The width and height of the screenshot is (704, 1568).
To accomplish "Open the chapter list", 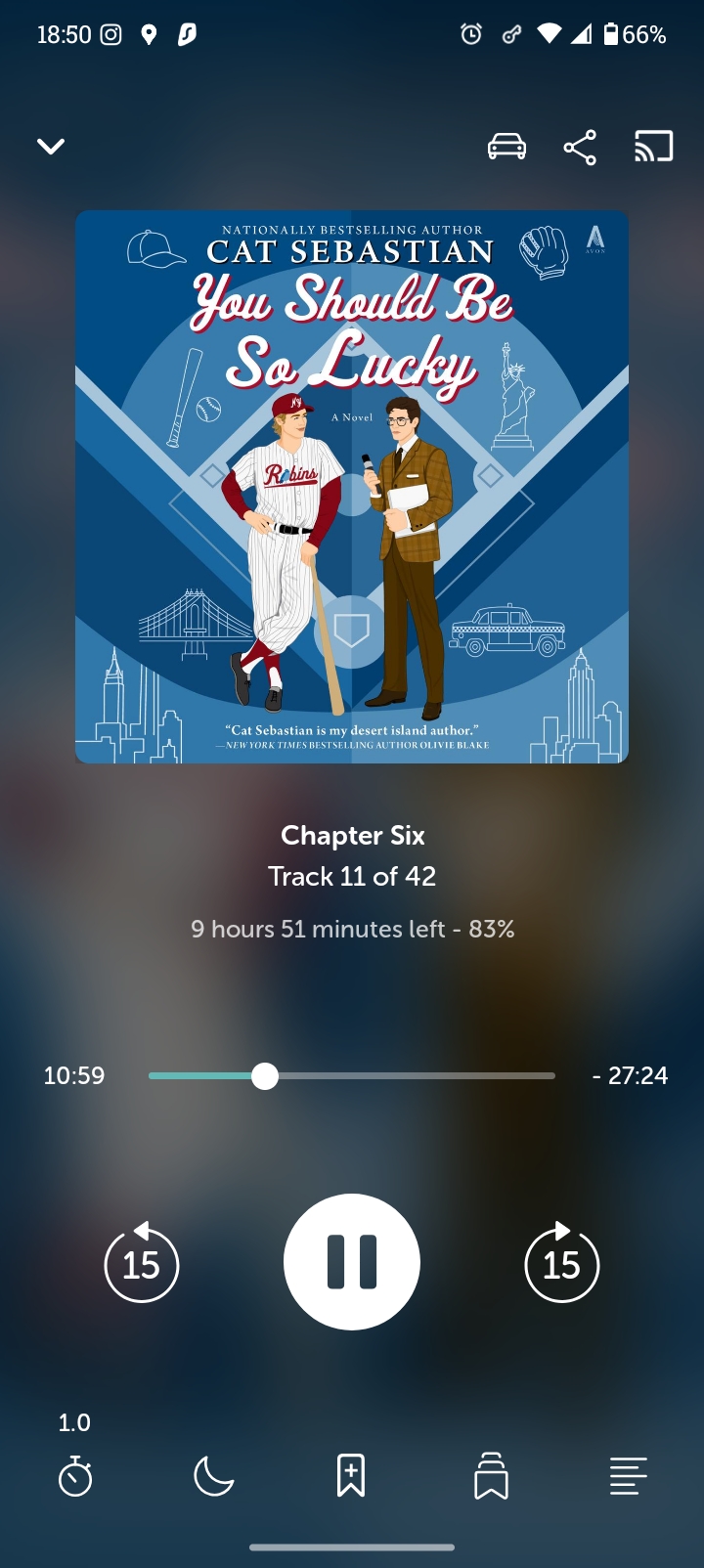I will click(x=628, y=1475).
